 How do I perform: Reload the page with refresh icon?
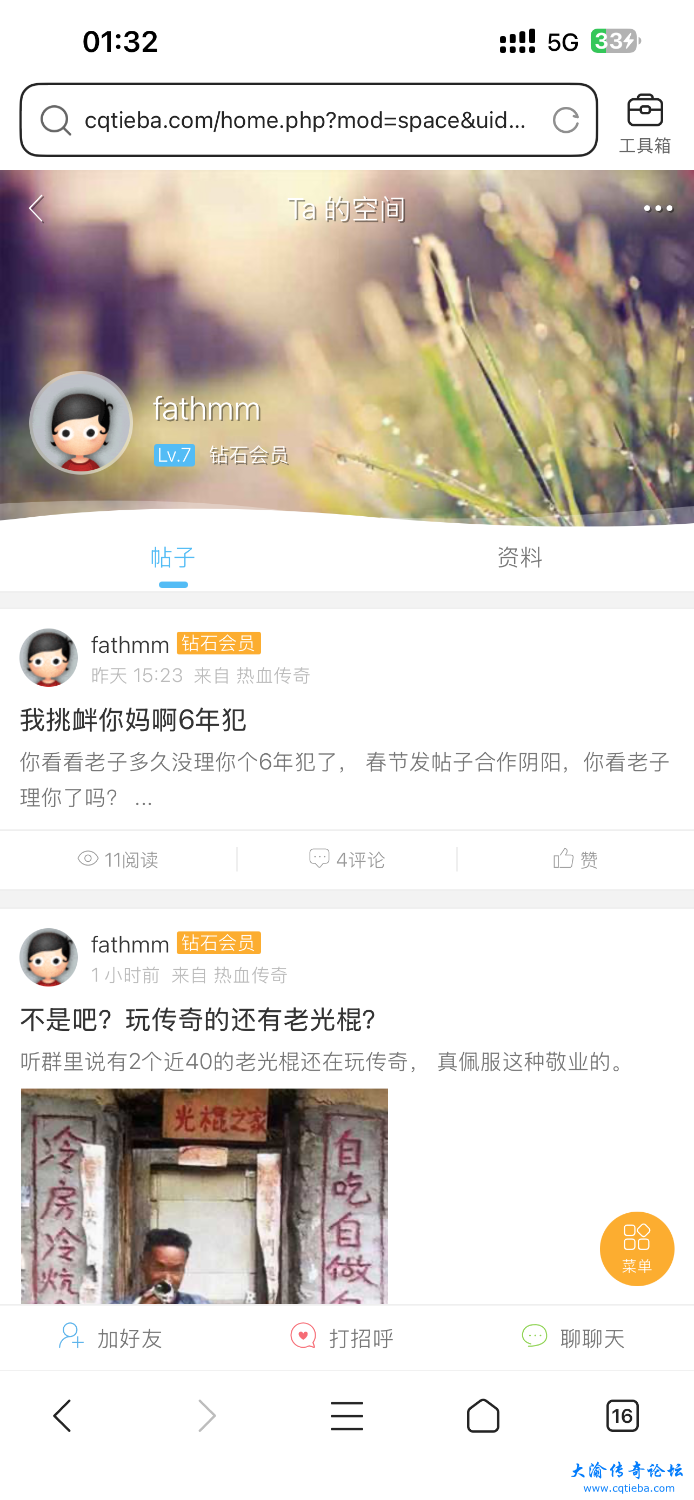click(x=566, y=121)
